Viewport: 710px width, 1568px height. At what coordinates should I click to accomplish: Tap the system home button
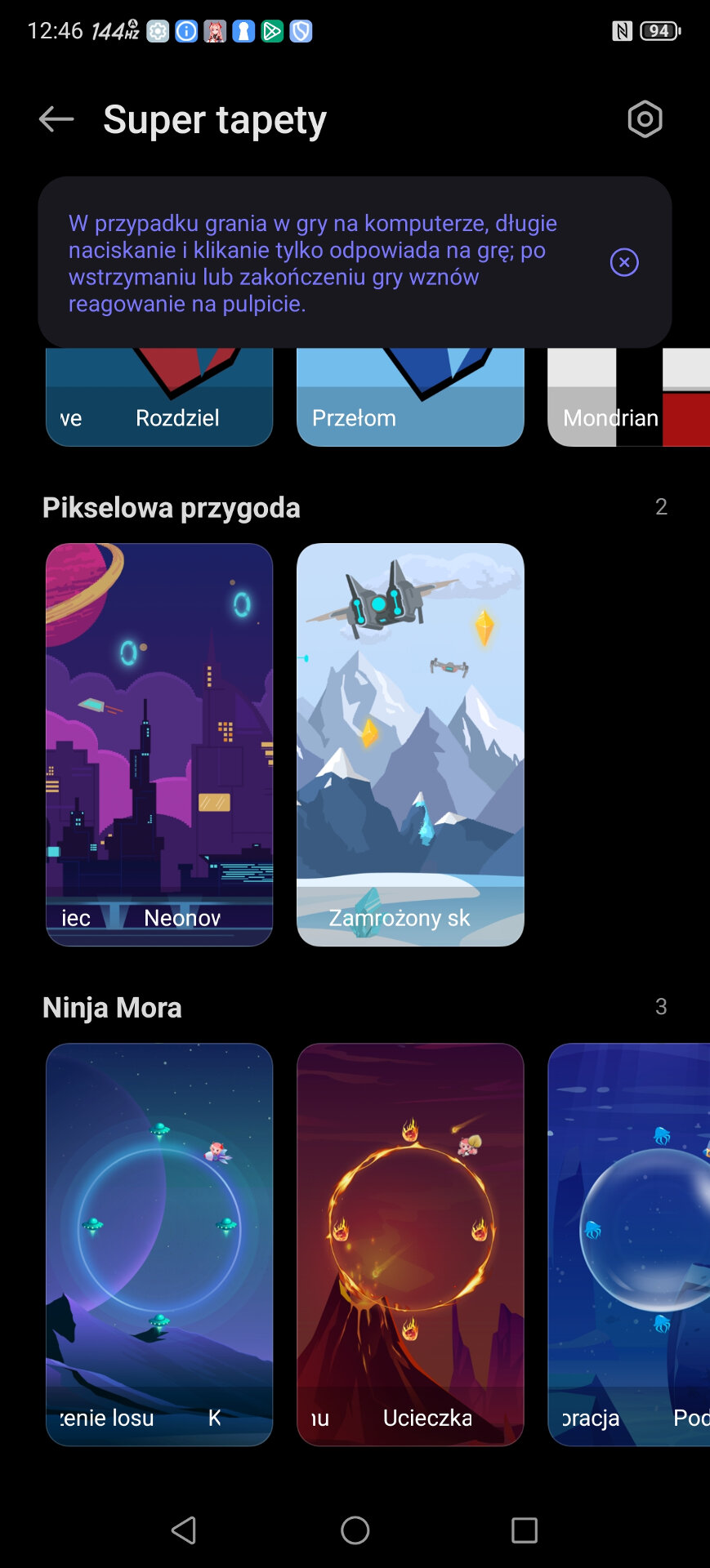(x=355, y=1530)
